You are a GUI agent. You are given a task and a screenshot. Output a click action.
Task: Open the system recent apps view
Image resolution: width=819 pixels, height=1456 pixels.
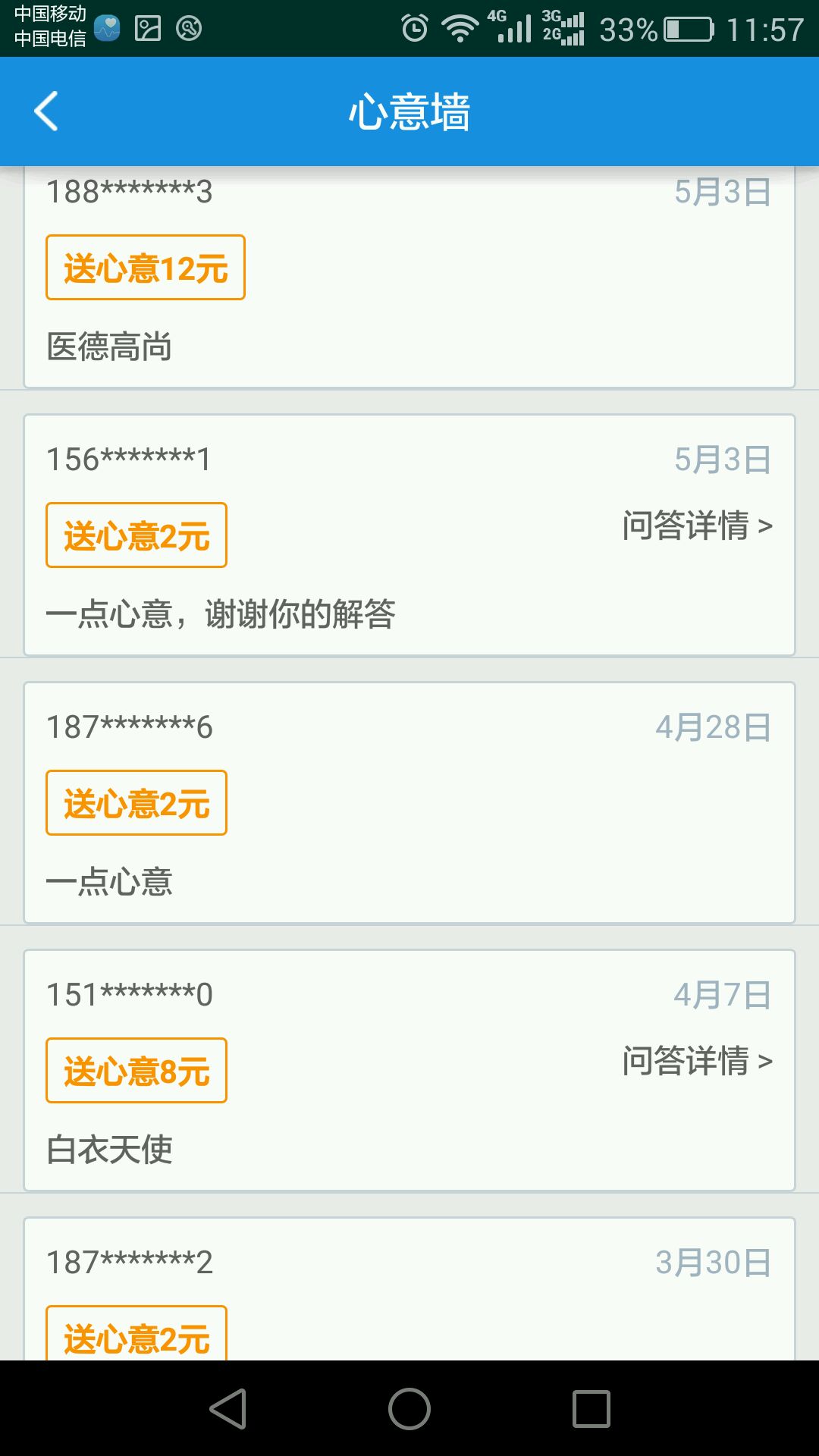click(x=591, y=1409)
